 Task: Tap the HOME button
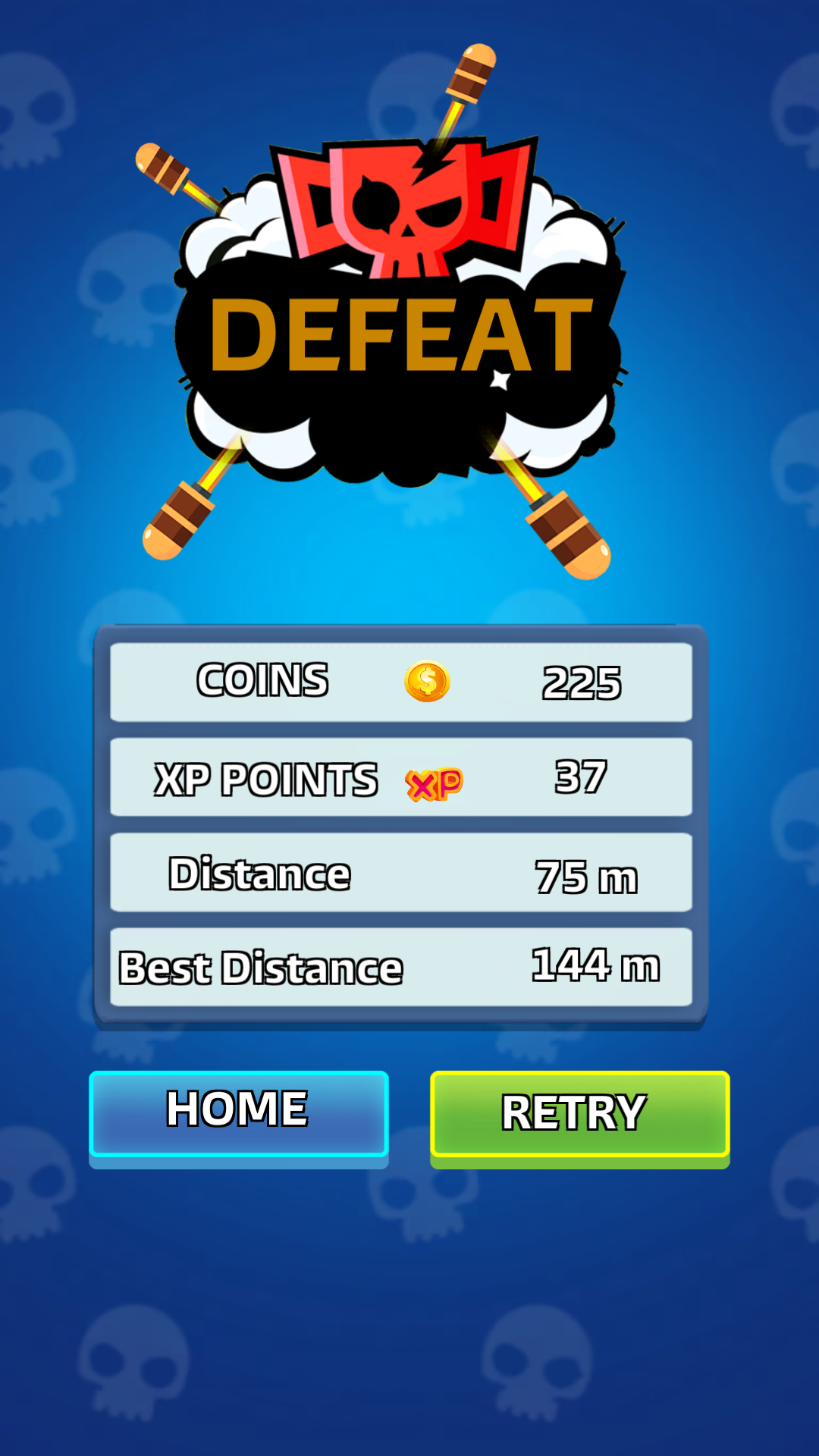(238, 1112)
